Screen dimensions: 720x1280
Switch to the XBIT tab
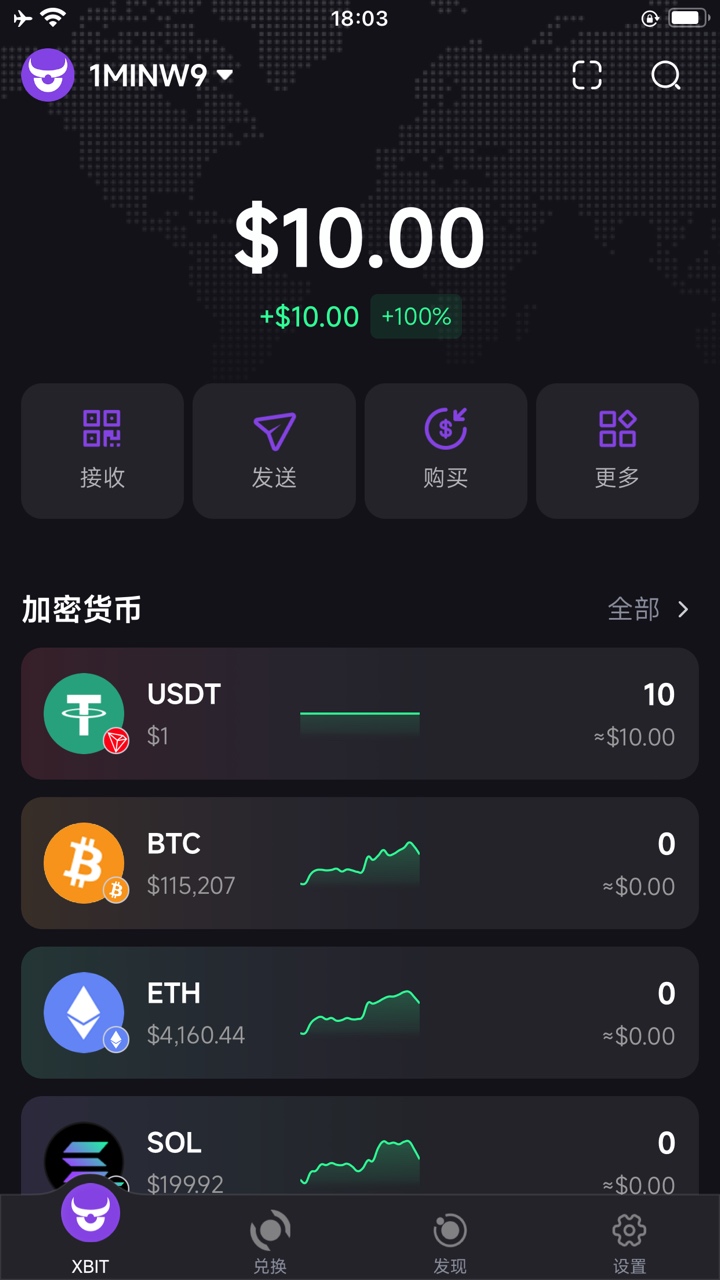point(90,1230)
